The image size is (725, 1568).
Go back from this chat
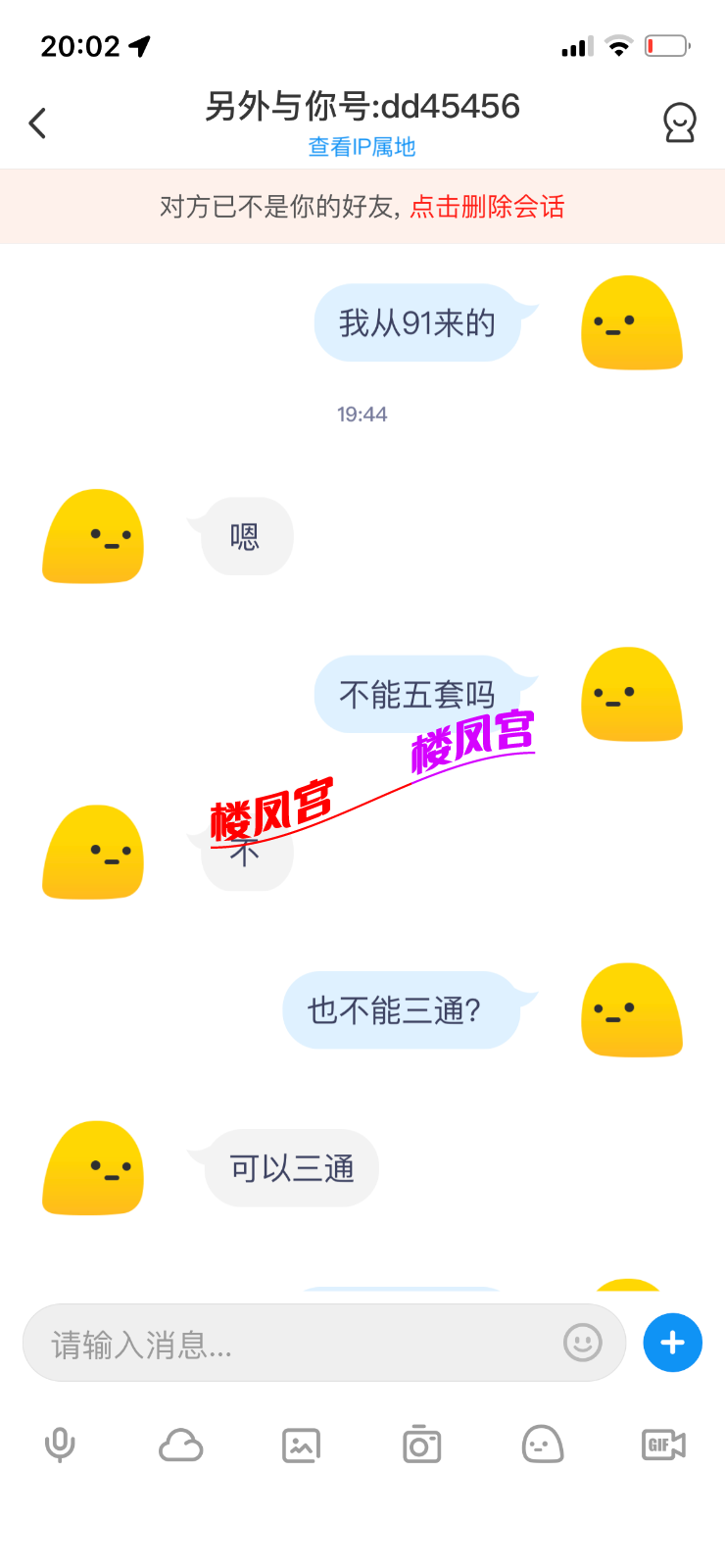[38, 123]
